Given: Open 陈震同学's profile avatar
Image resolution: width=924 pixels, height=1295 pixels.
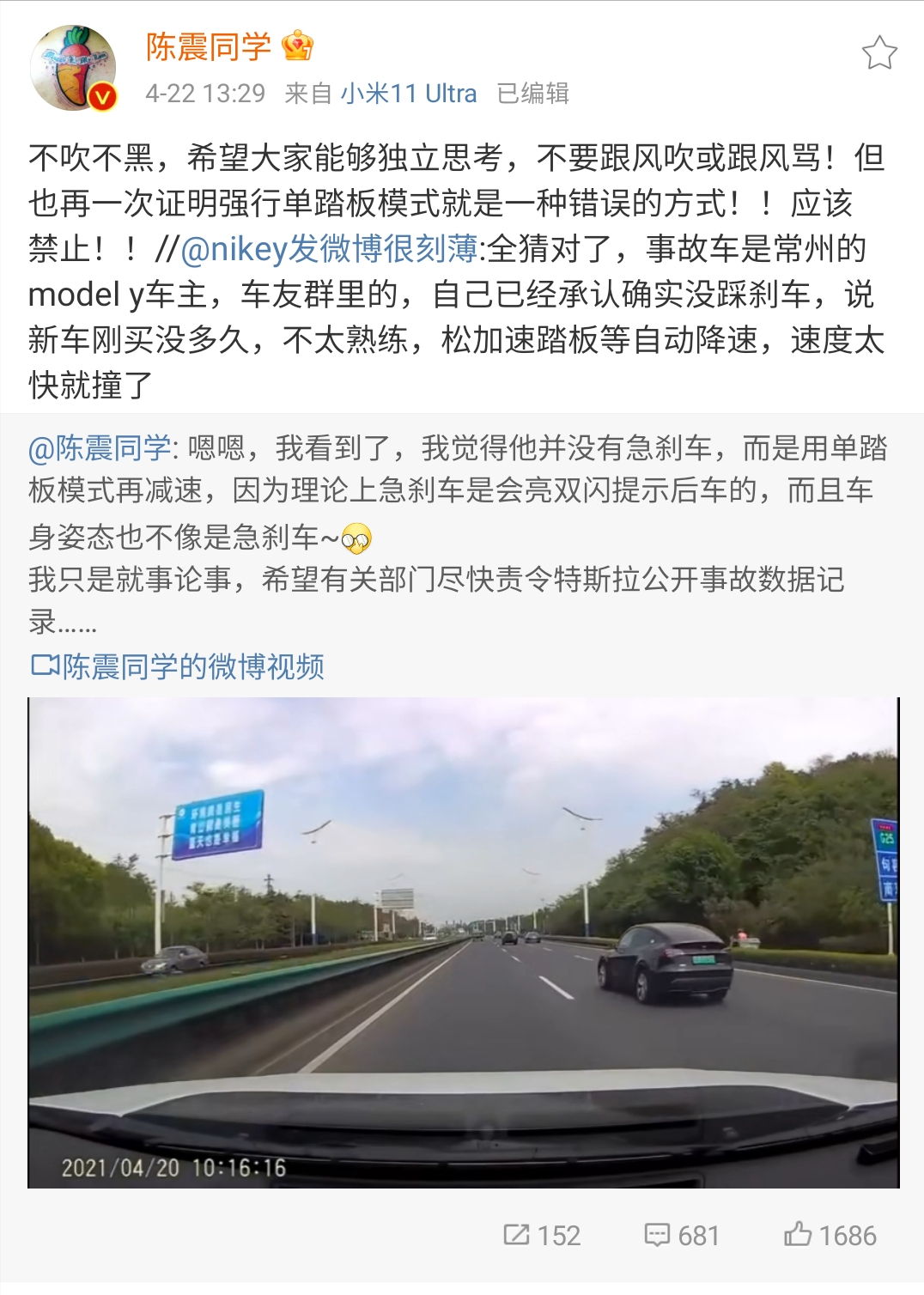Looking at the screenshot, I should pos(73,68).
